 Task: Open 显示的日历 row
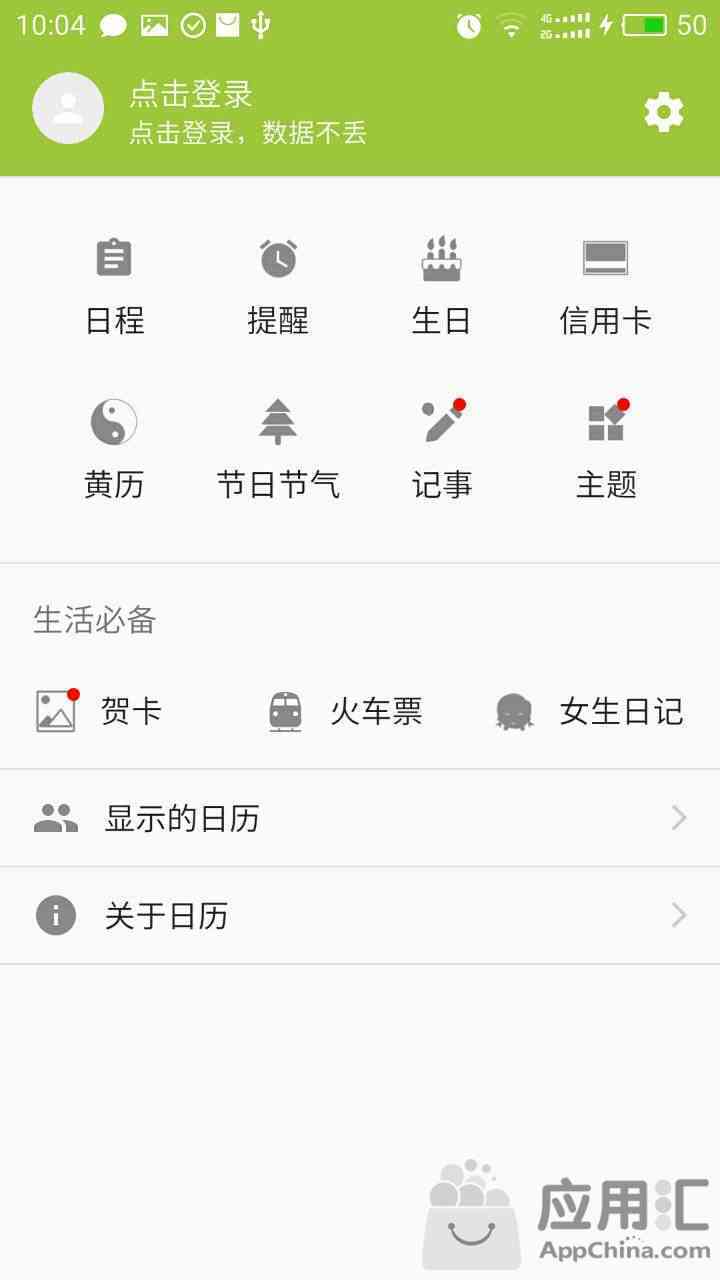[x=360, y=818]
